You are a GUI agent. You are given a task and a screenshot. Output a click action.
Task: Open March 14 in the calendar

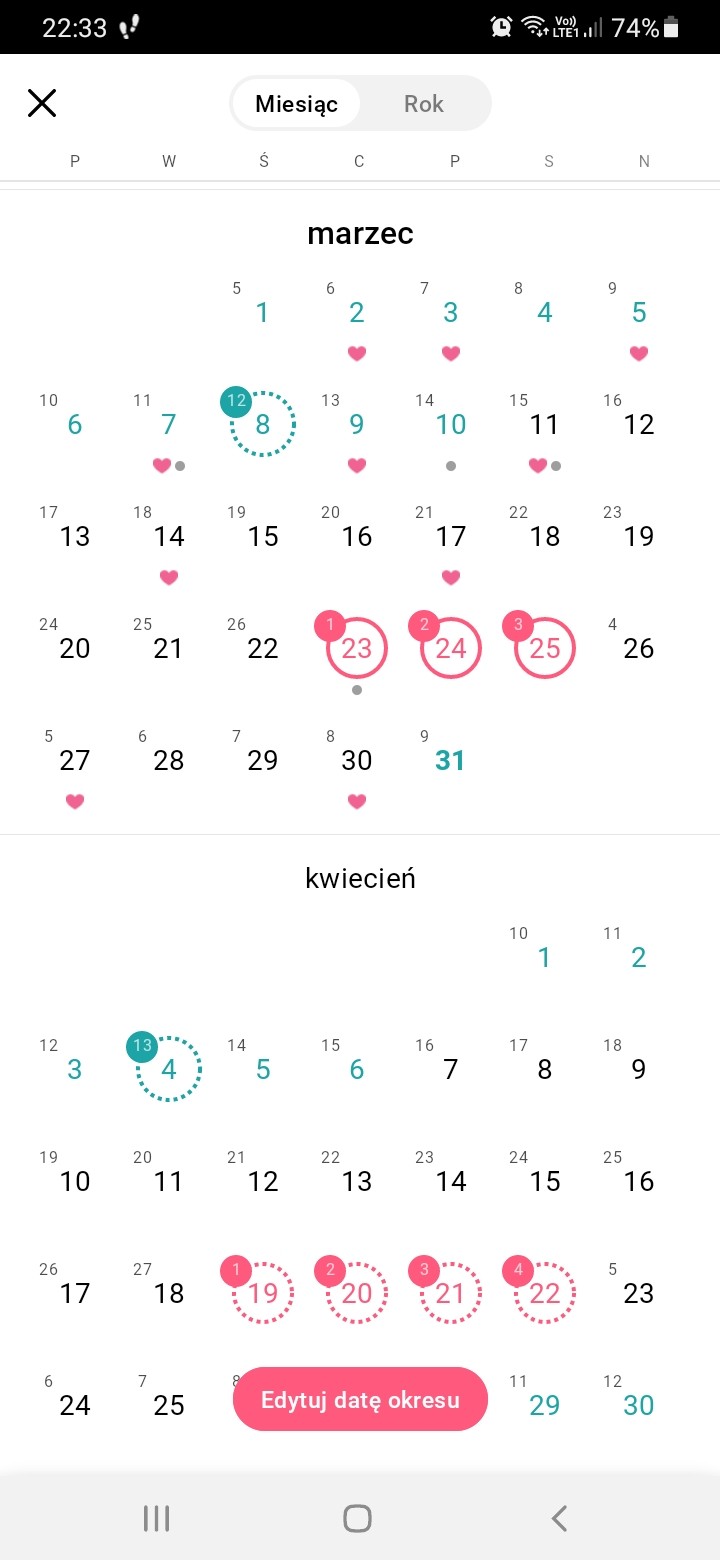[168, 537]
